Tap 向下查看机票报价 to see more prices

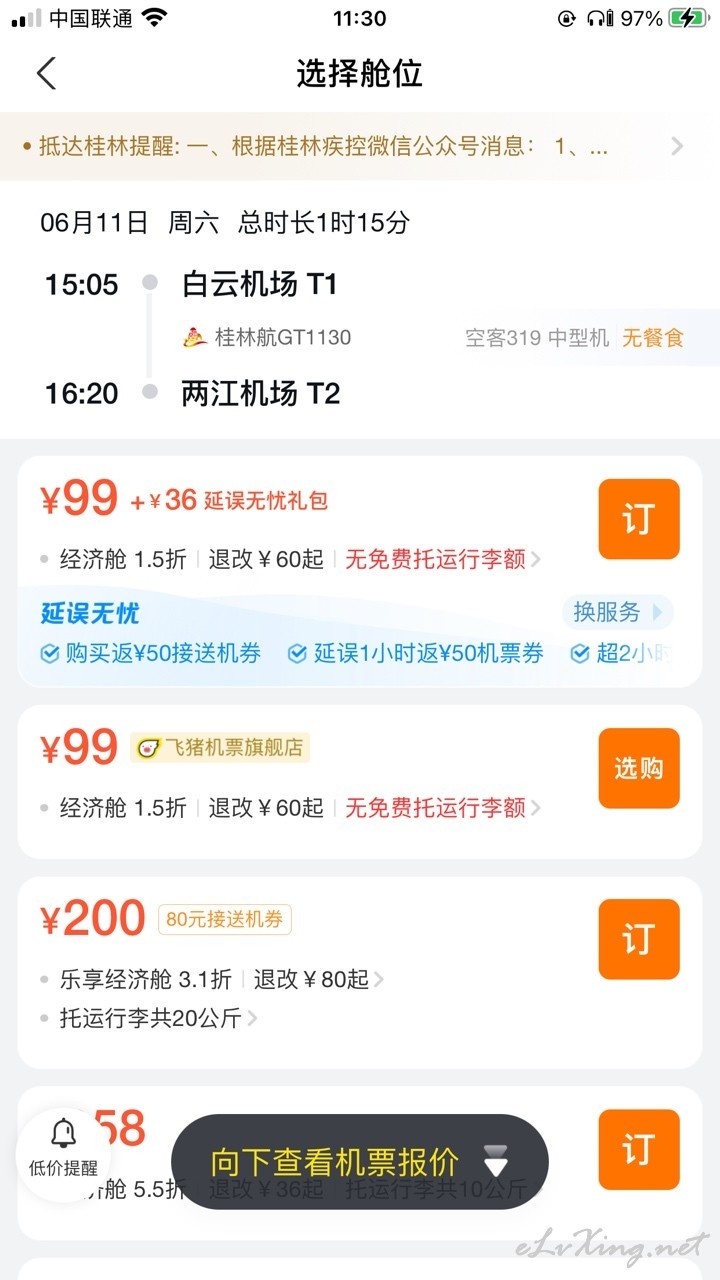(360, 1162)
